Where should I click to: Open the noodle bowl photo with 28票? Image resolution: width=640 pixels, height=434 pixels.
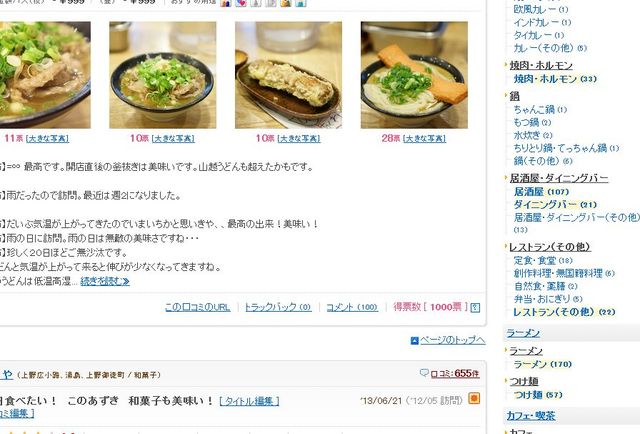pyautogui.click(x=414, y=75)
